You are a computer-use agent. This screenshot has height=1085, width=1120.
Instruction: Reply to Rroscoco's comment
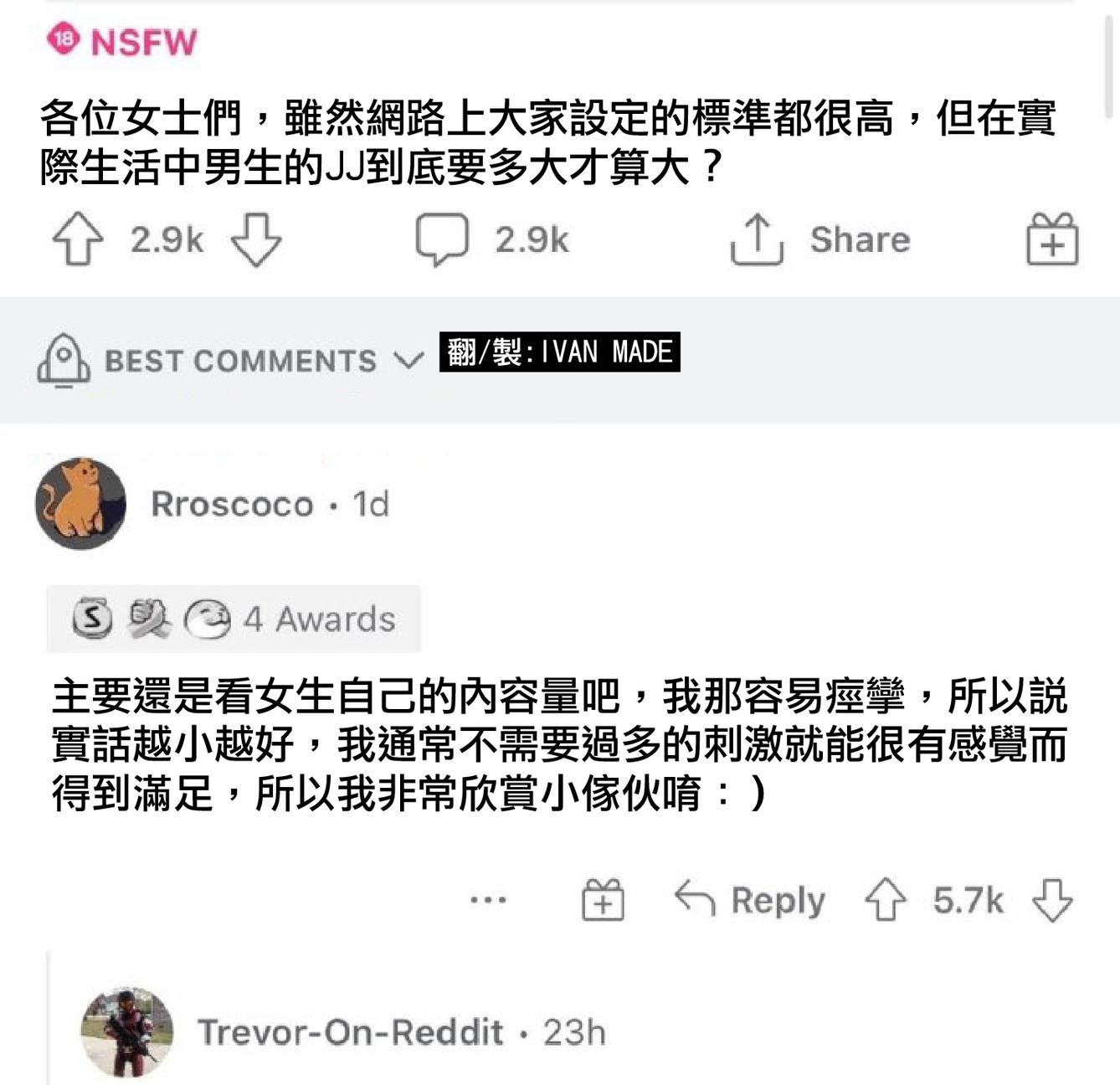(750, 900)
